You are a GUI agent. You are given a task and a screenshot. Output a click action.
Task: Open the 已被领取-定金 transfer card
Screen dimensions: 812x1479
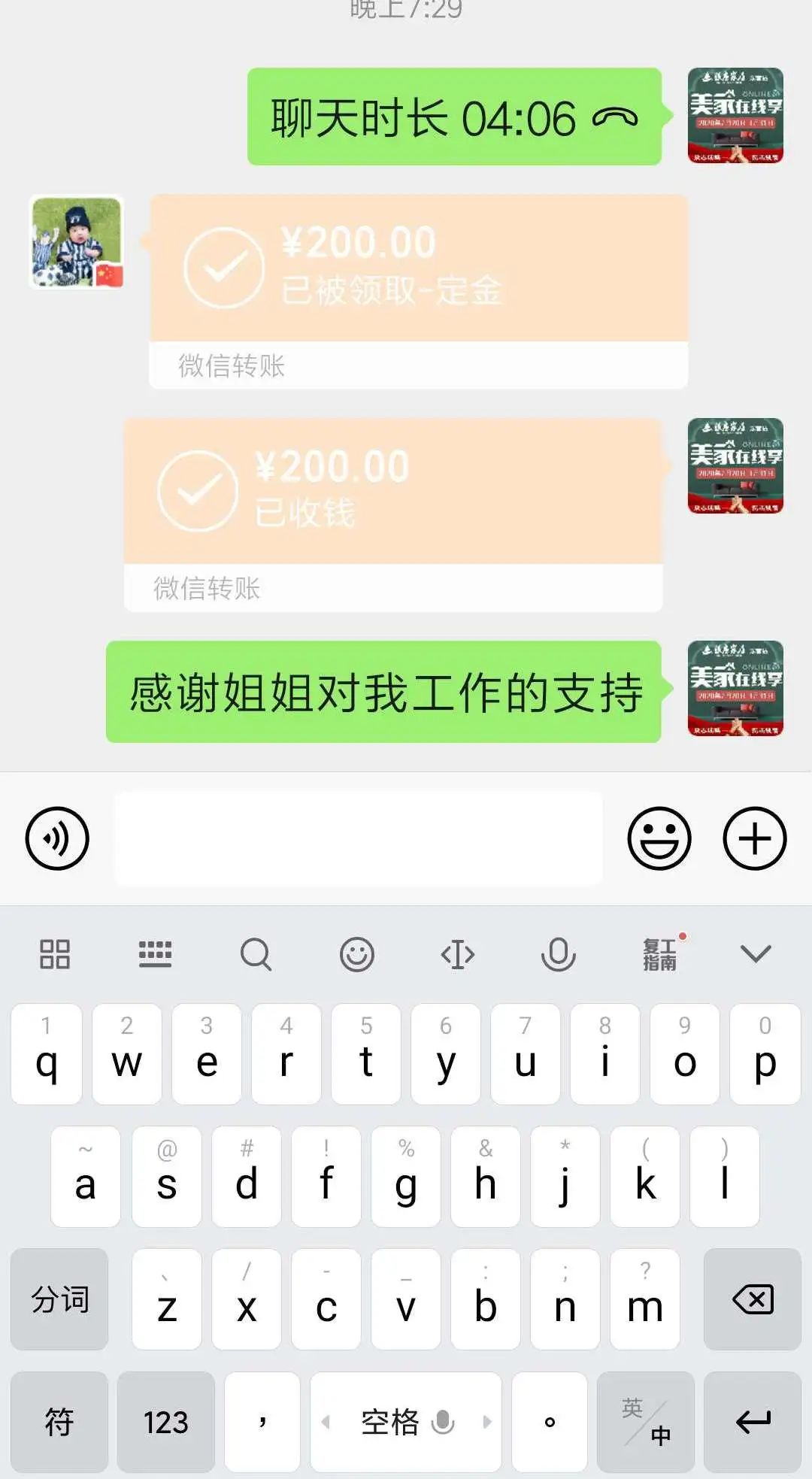(x=418, y=291)
